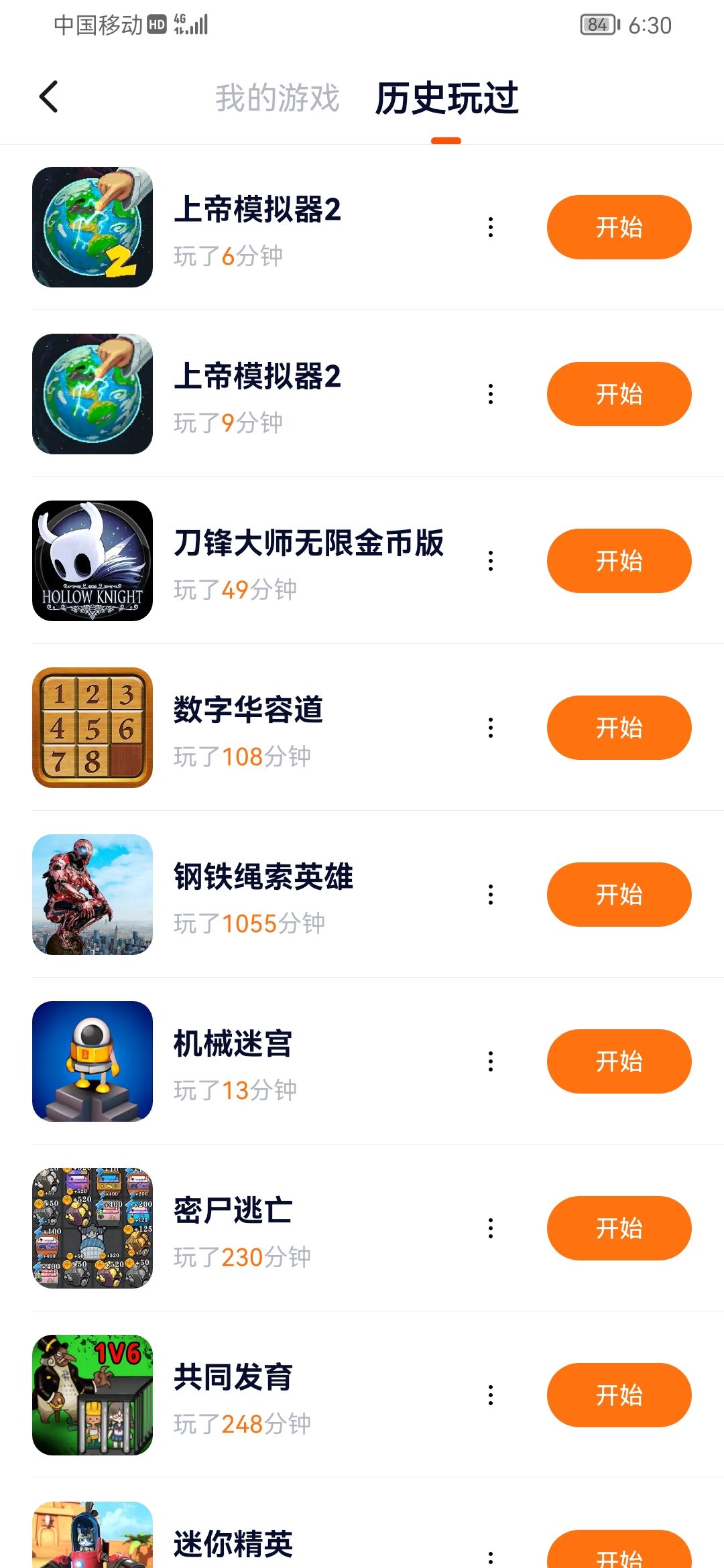
Task: Open the three-dot menu for 刀锋大师无限金币版
Action: pos(491,561)
